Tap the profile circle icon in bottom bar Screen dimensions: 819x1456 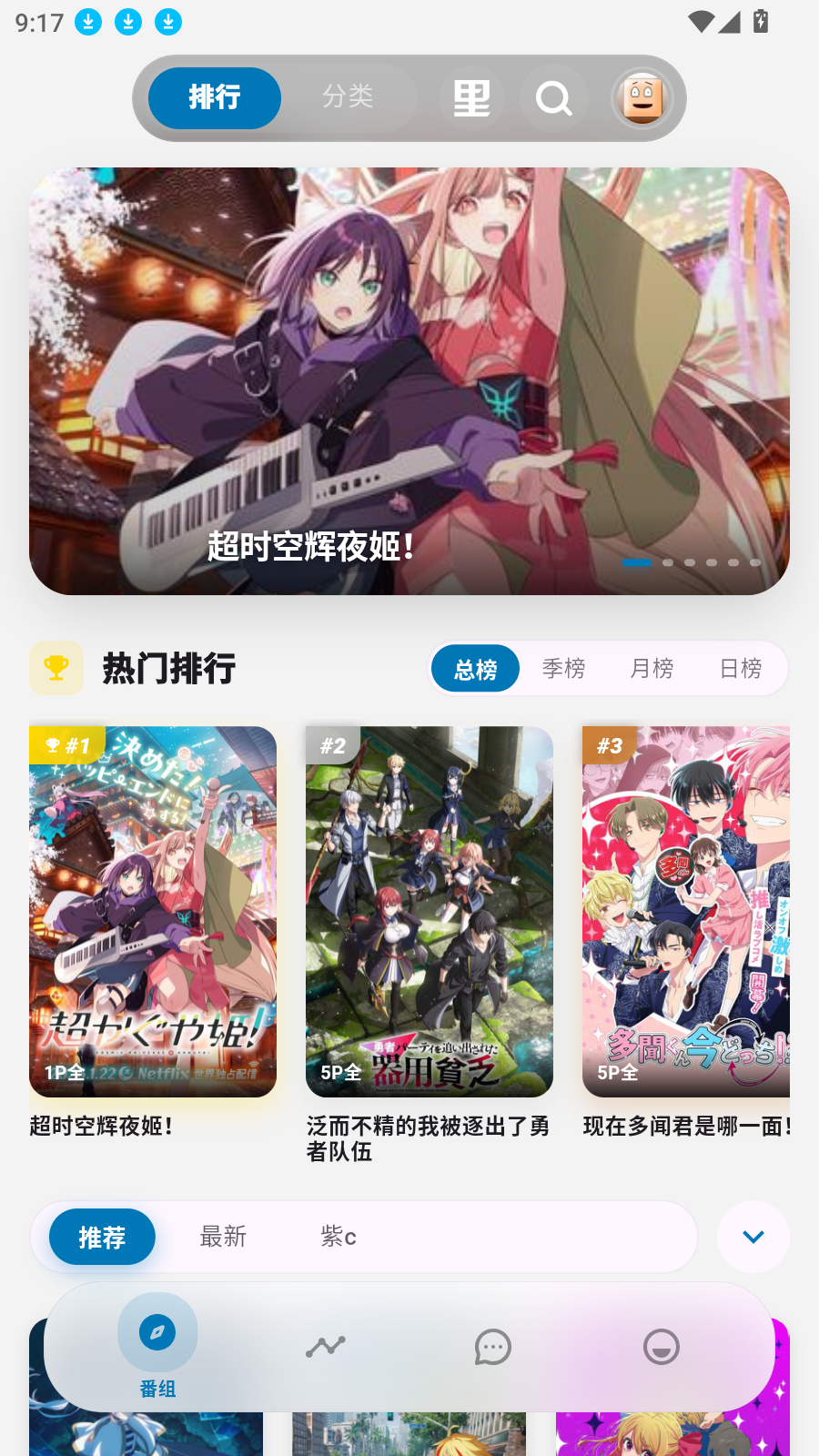(x=661, y=1348)
